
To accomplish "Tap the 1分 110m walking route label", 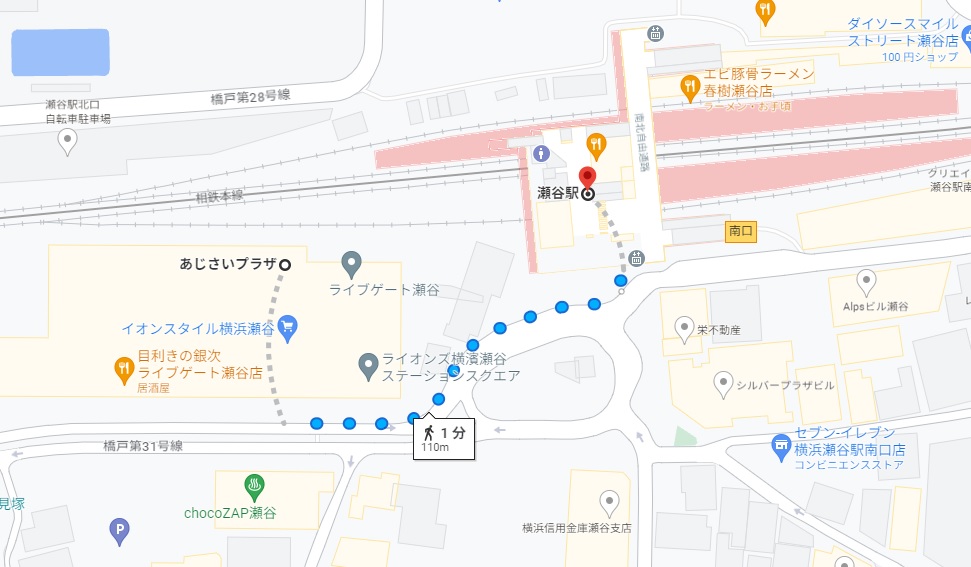I will (x=443, y=438).
